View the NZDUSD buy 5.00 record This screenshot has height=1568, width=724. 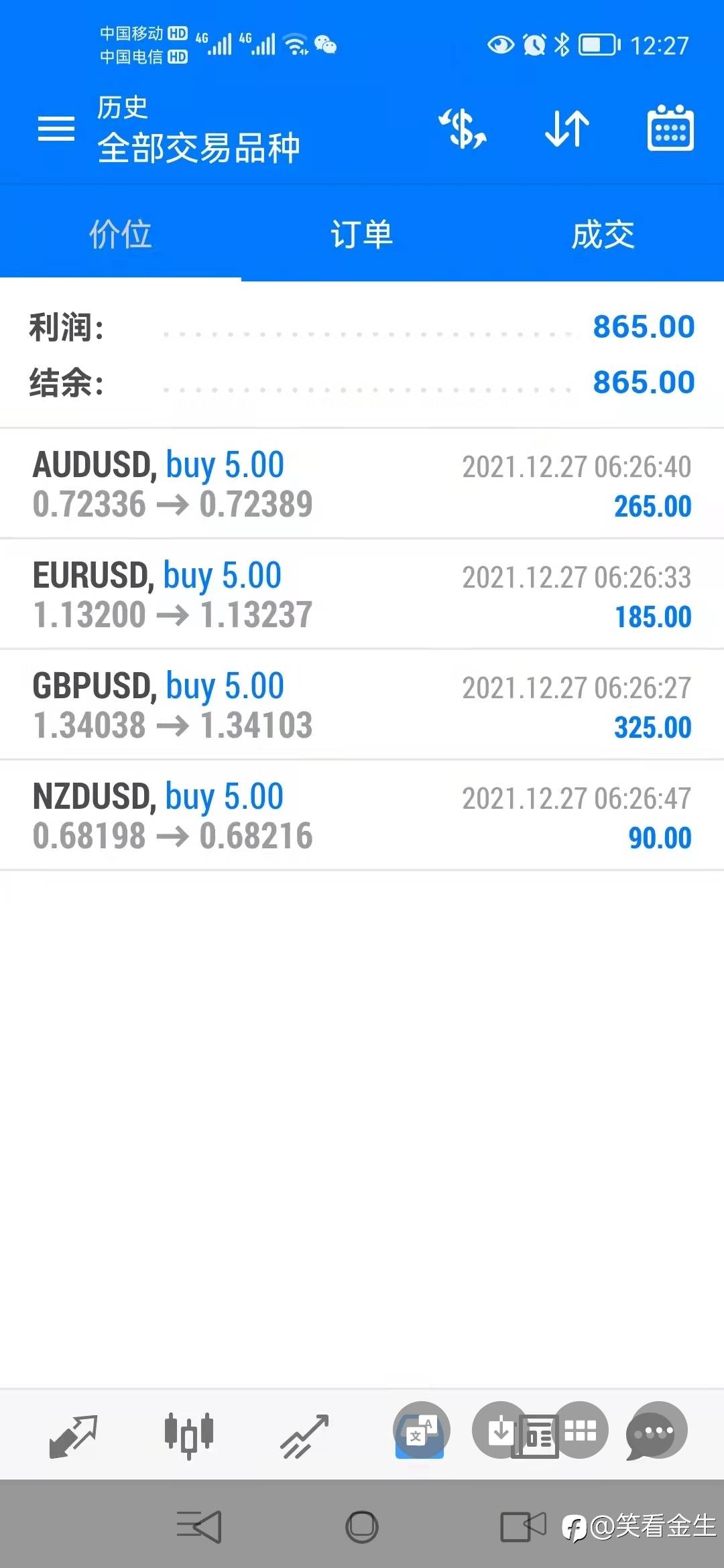(x=362, y=815)
